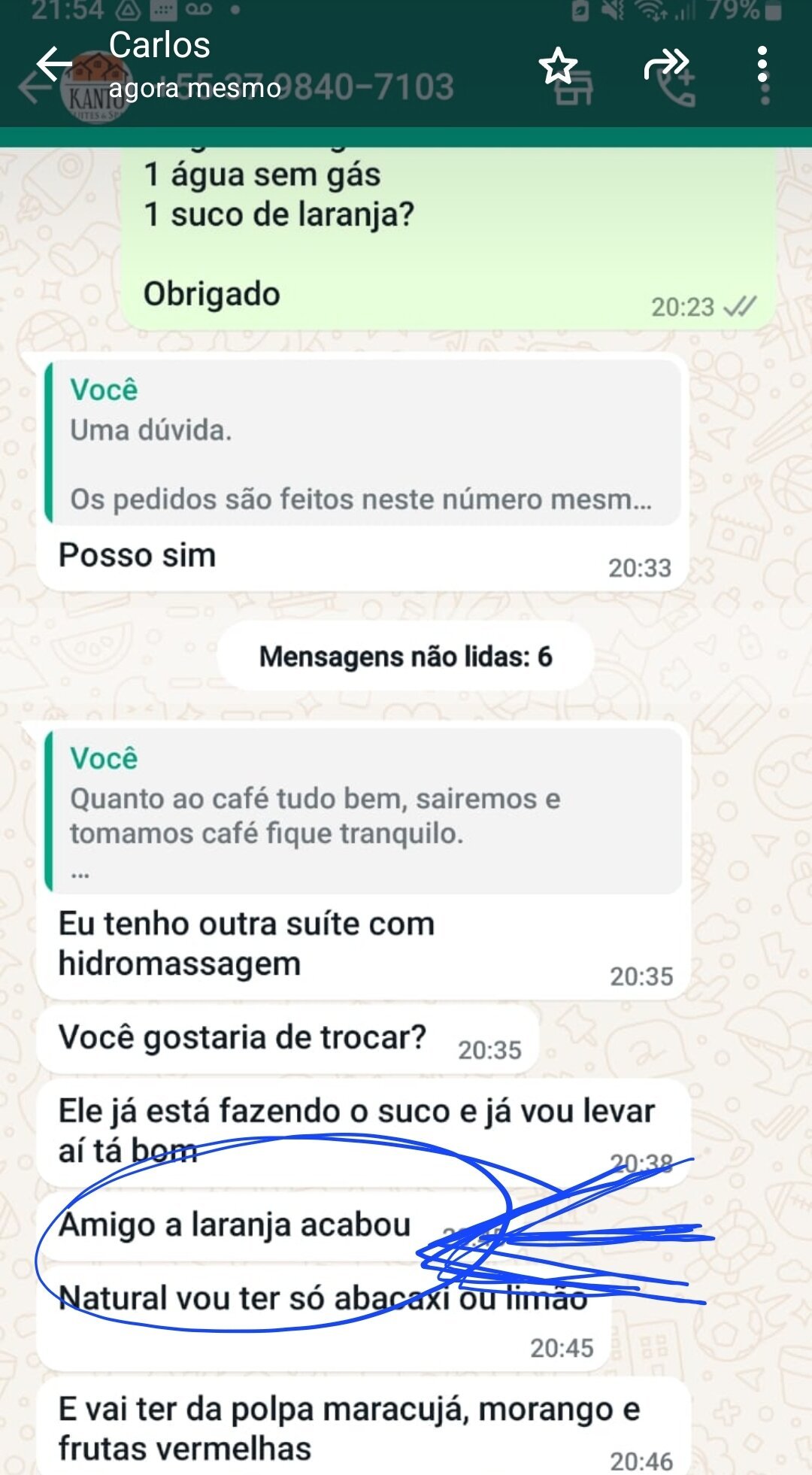The image size is (812, 1475).
Task: Forward this image to another chat
Action: 665,65
